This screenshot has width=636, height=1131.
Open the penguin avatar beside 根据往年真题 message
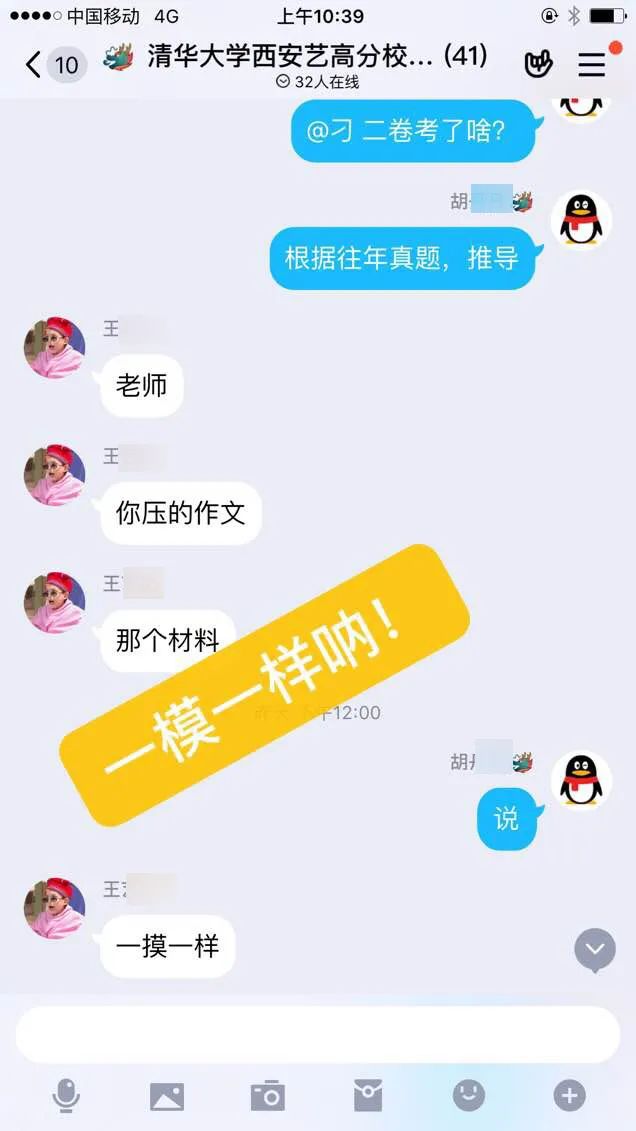click(581, 219)
